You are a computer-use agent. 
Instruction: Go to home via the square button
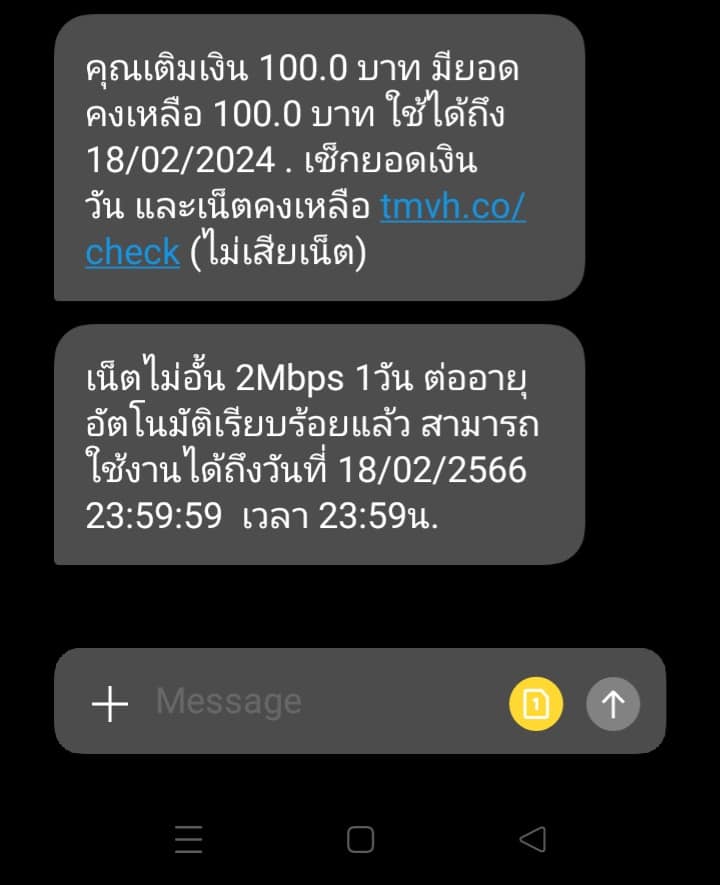click(x=360, y=839)
